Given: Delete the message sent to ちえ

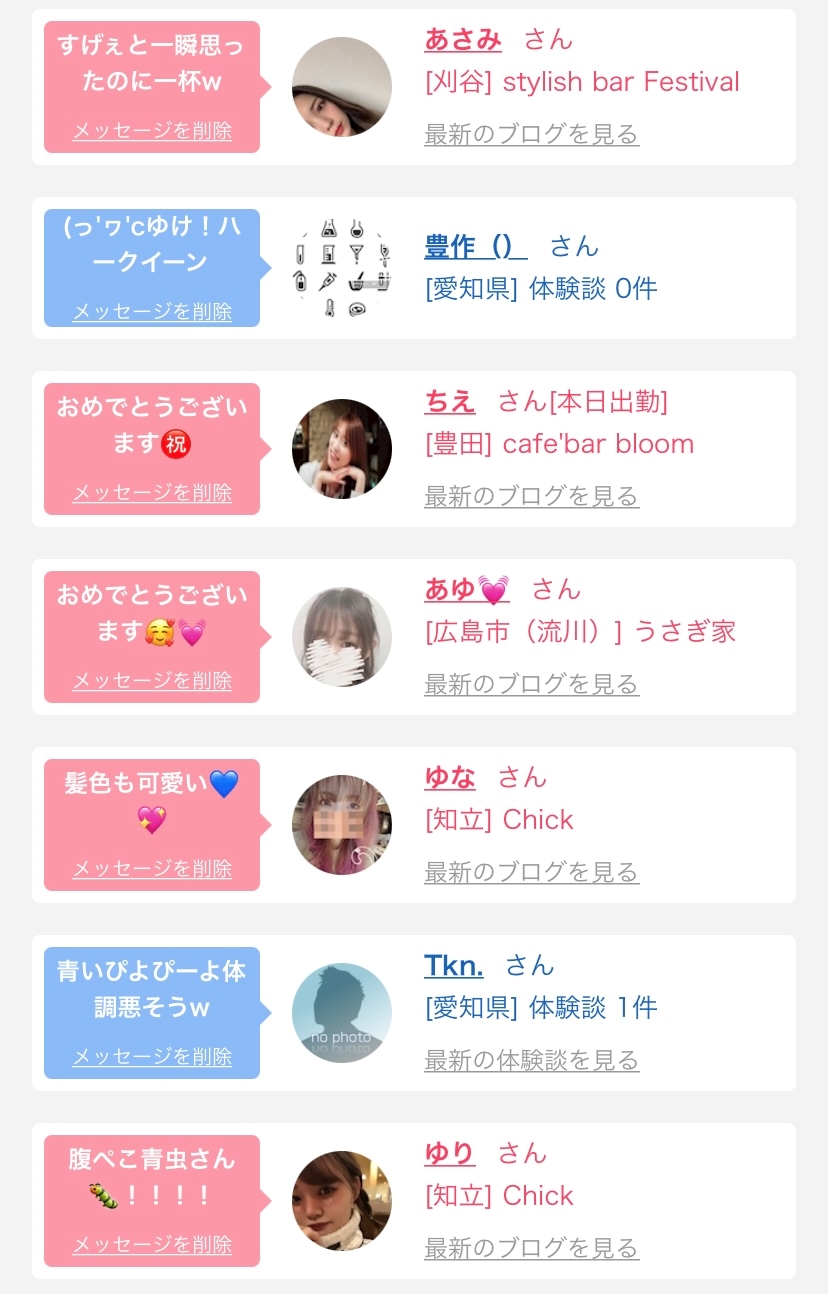Looking at the screenshot, I should point(152,493).
